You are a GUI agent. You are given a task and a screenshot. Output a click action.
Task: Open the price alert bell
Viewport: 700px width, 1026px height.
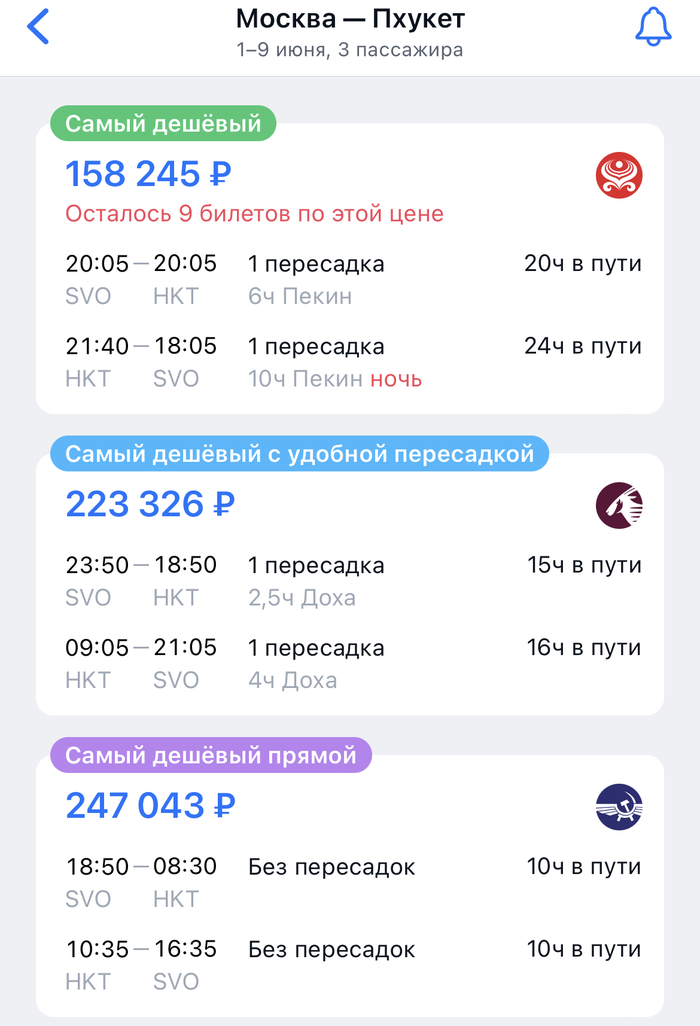654,27
